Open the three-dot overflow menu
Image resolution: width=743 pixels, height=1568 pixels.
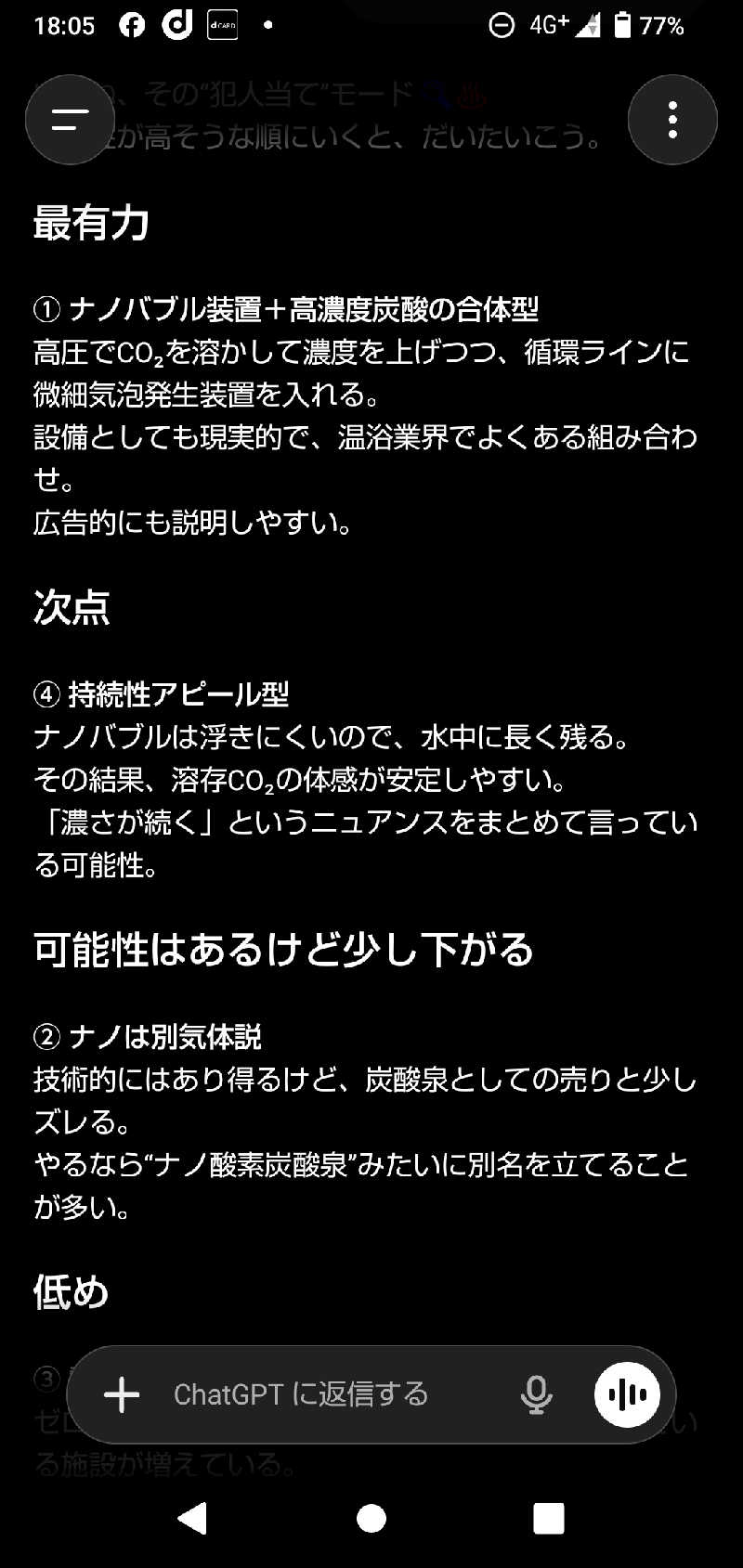[672, 120]
